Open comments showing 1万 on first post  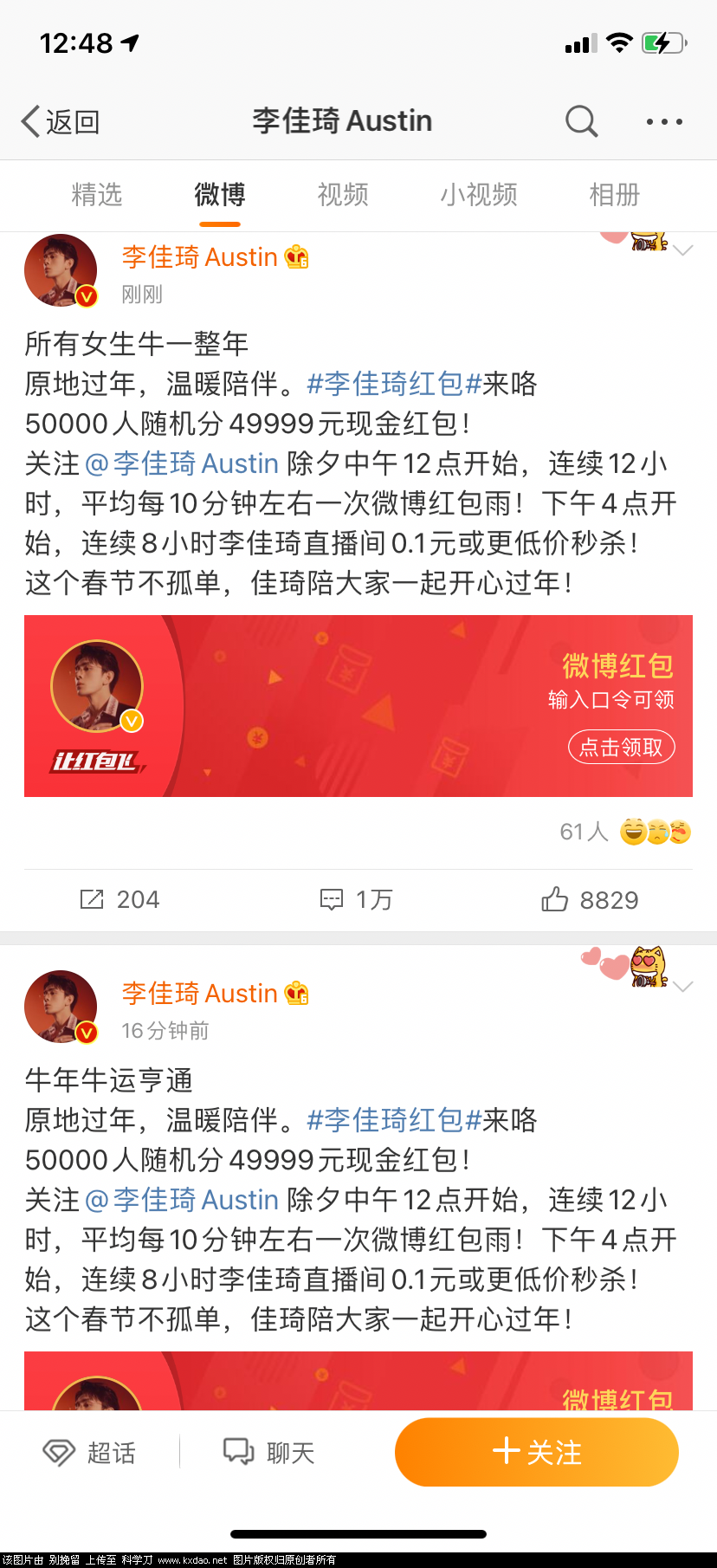[357, 899]
